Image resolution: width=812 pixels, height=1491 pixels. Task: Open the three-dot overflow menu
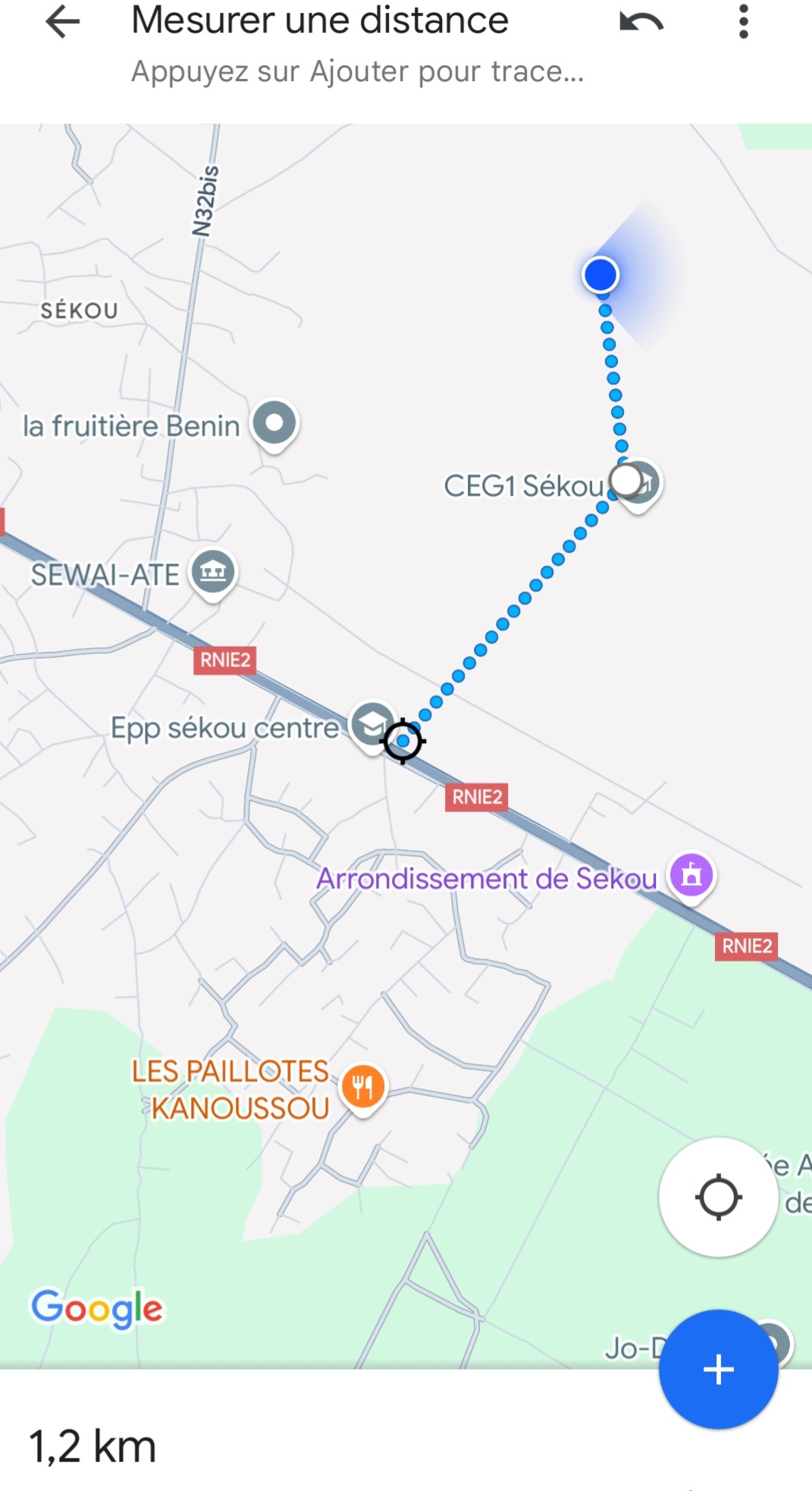pyautogui.click(x=744, y=21)
